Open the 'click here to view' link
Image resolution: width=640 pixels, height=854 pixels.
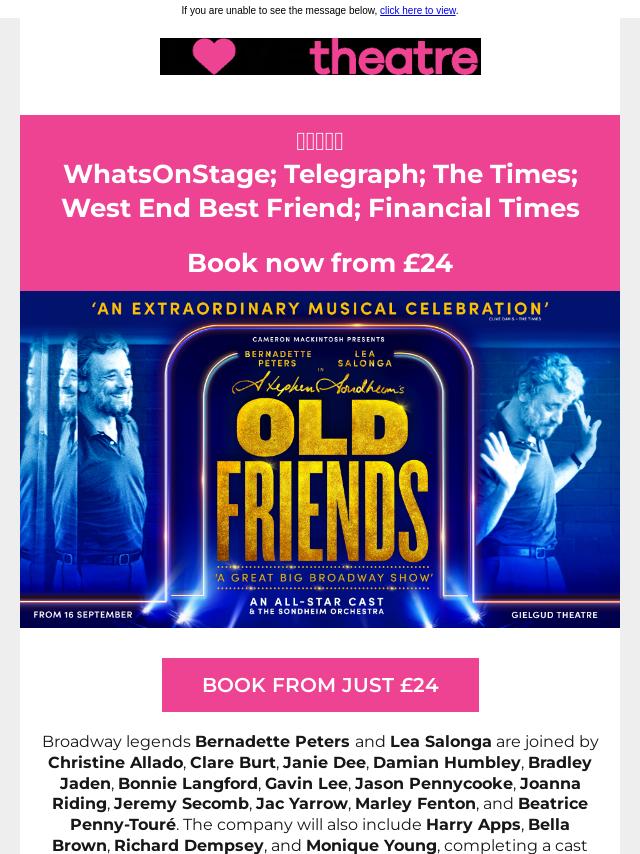(417, 11)
